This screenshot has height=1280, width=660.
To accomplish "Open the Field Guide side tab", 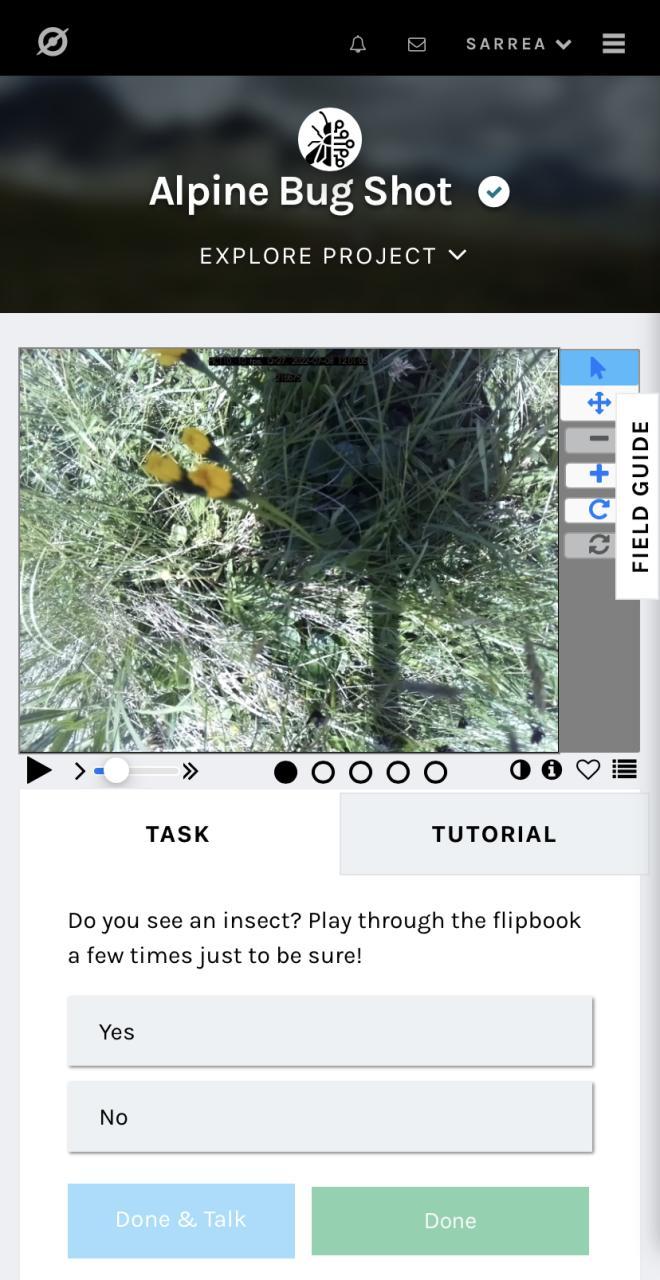I will 640,496.
